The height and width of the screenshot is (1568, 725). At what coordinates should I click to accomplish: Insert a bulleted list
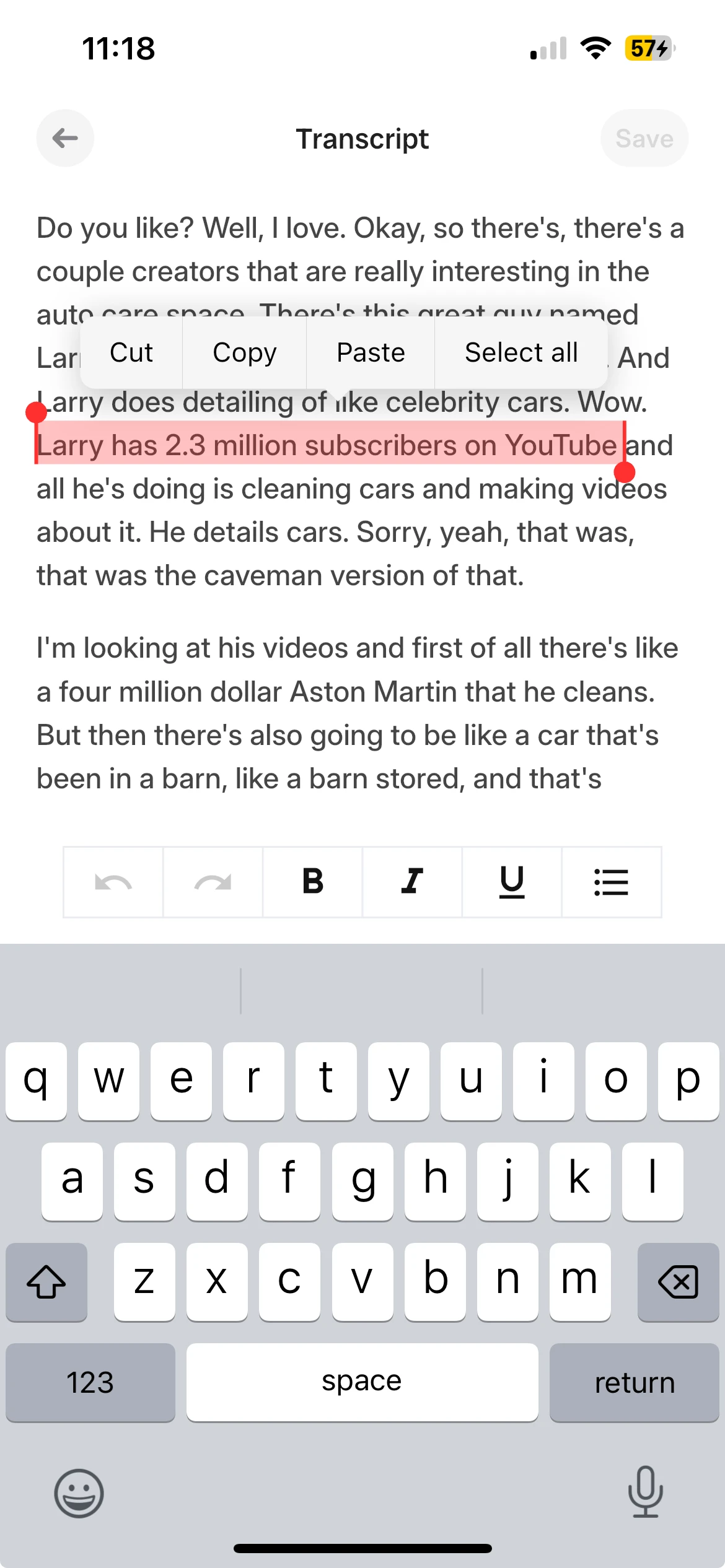click(612, 882)
